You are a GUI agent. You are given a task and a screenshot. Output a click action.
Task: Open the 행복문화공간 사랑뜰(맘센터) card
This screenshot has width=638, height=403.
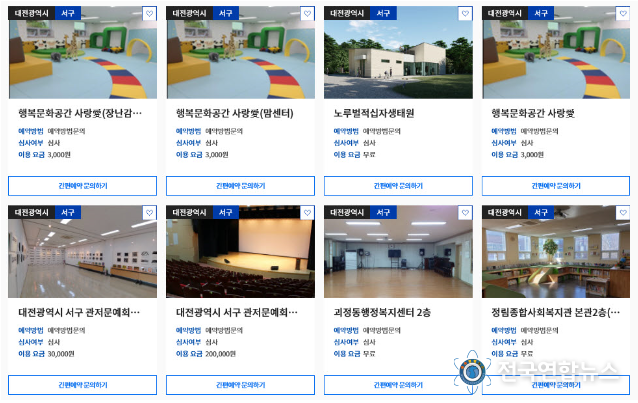click(240, 113)
